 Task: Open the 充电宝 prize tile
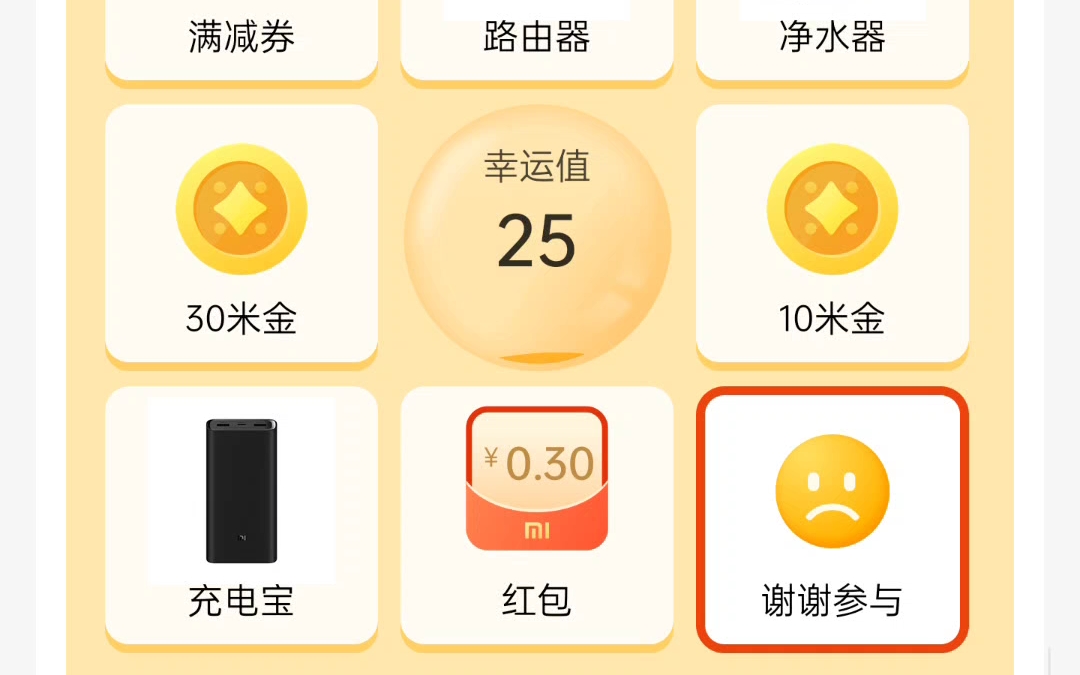pos(241,516)
